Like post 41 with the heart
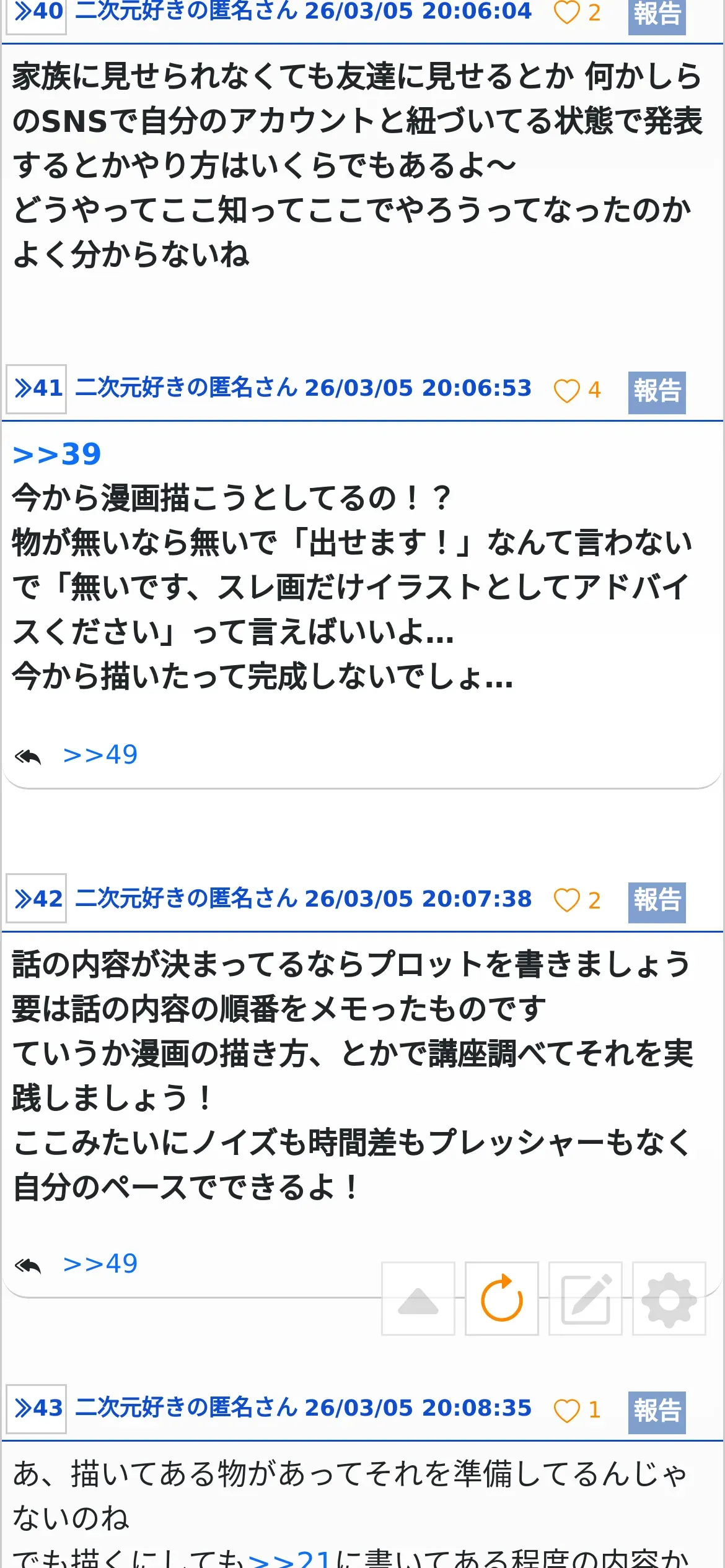 [x=566, y=390]
